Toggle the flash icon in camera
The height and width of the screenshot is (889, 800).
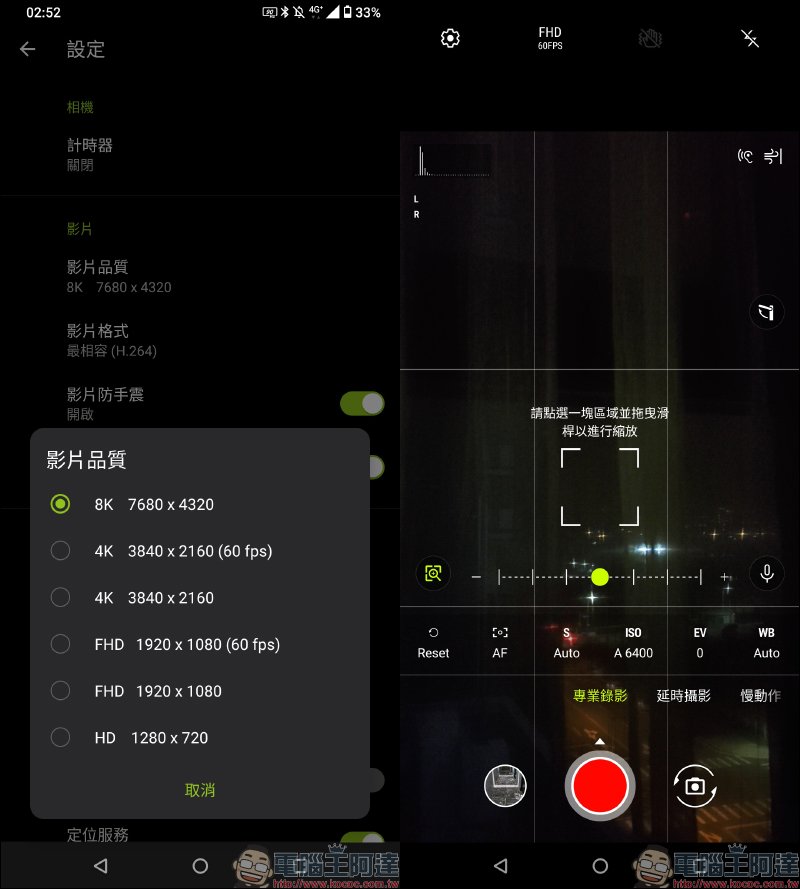[750, 38]
